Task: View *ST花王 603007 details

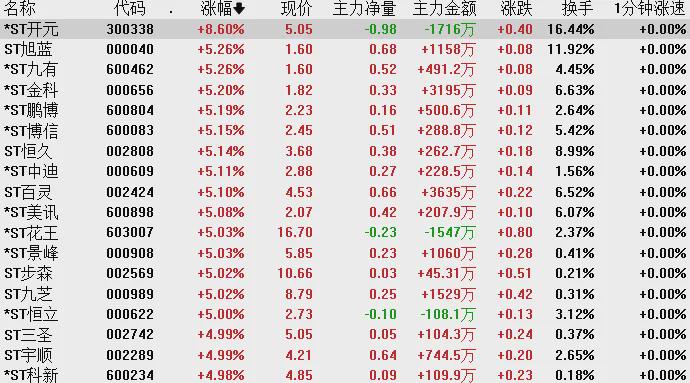Action: 345,232
